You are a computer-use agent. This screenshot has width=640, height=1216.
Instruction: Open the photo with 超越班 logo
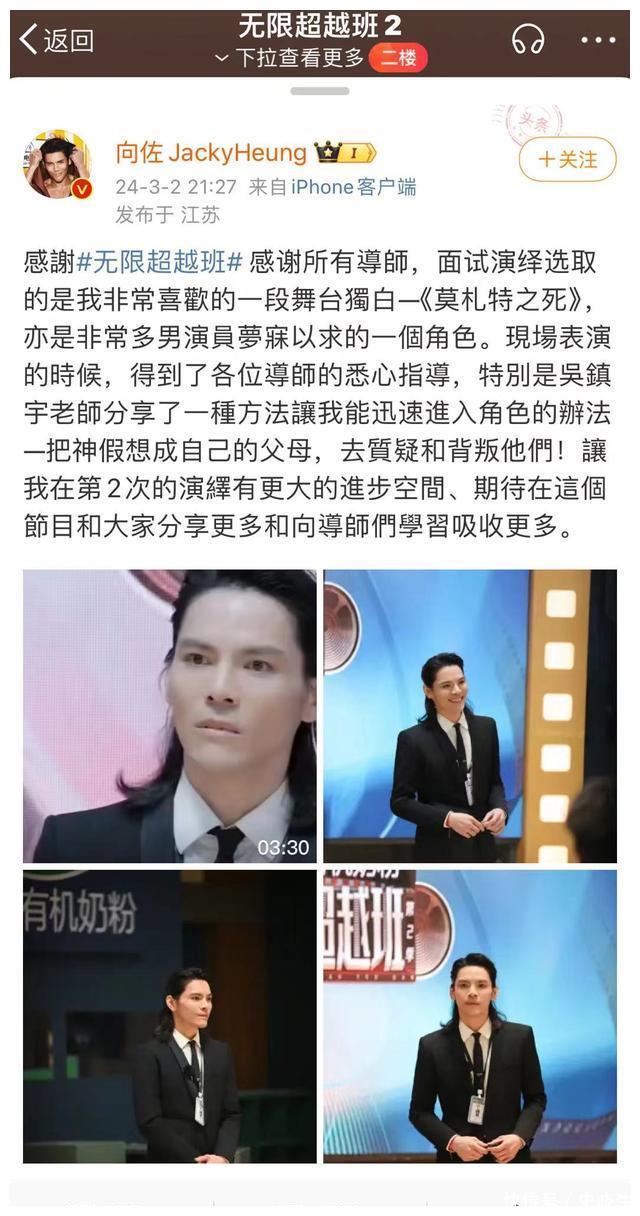(x=470, y=1016)
